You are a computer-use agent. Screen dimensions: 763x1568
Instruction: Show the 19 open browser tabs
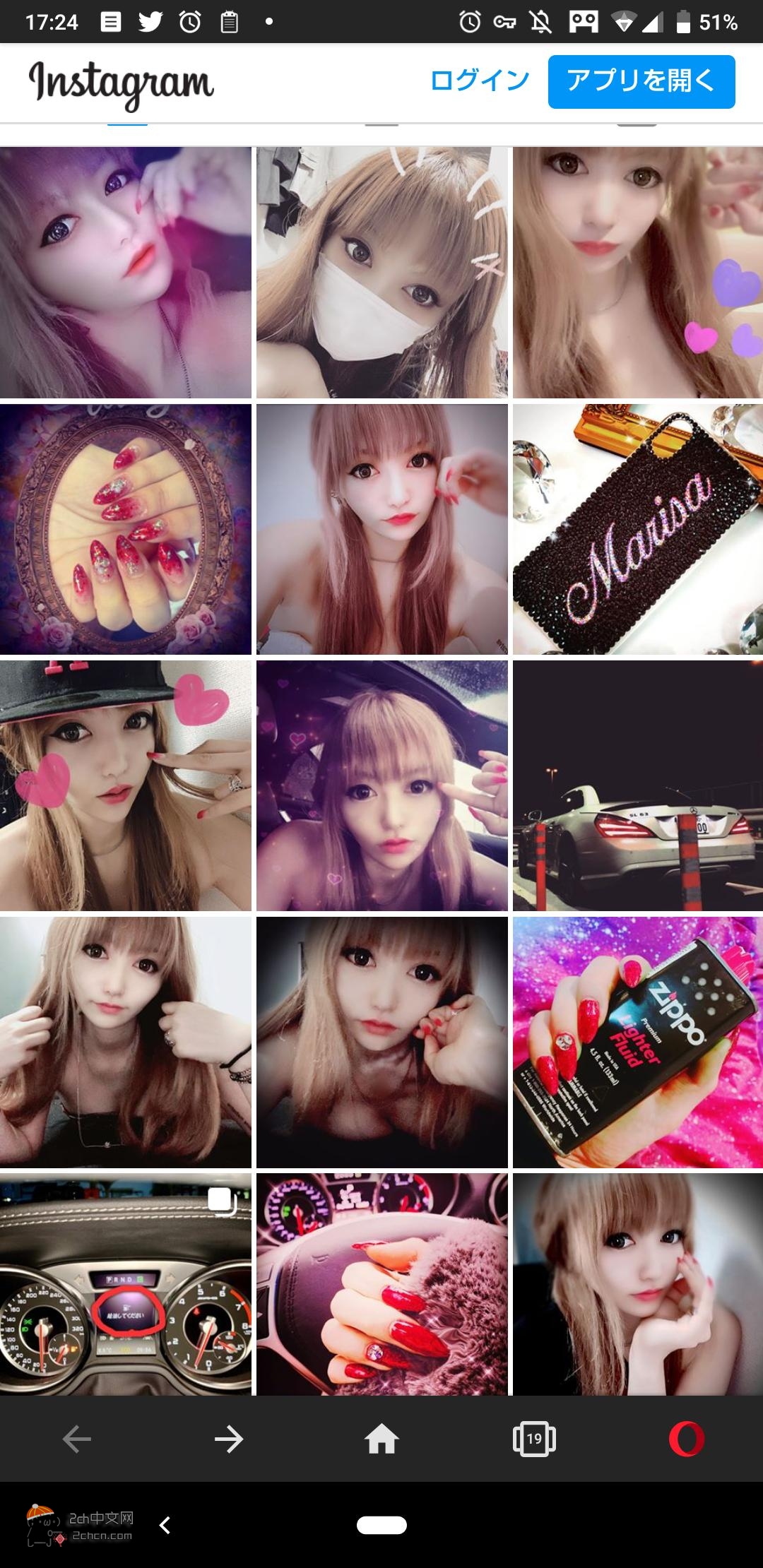point(534,1439)
